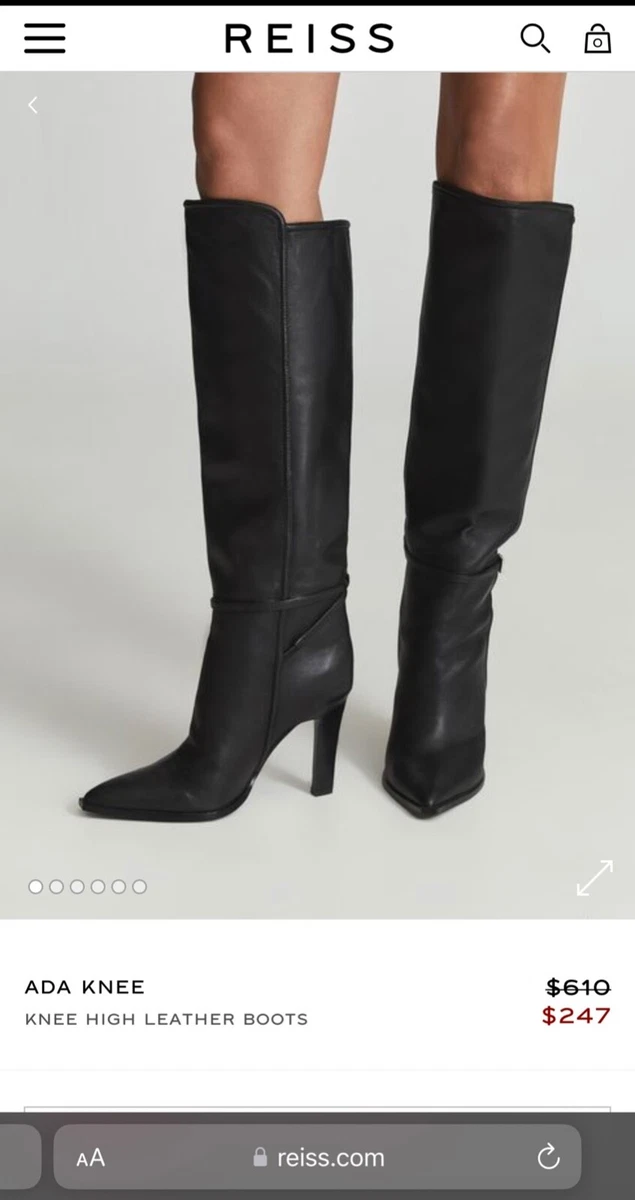Expand the boot image to fullscreen
Image resolution: width=635 pixels, height=1200 pixels.
(595, 878)
